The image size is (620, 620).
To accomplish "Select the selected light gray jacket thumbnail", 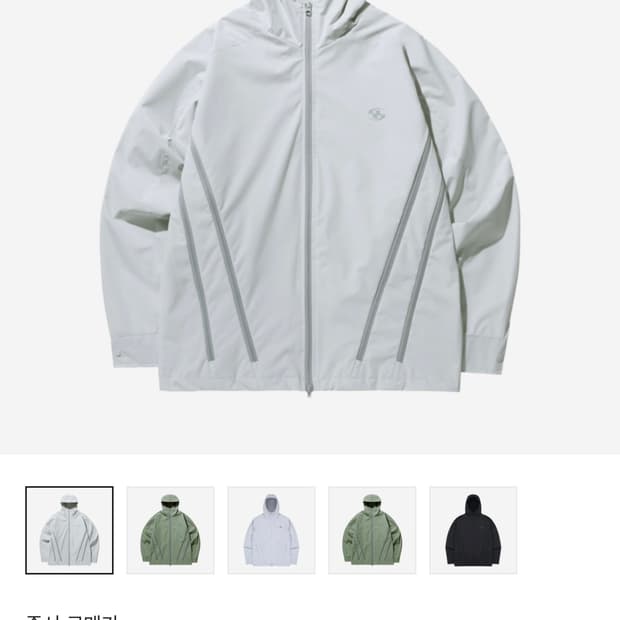I will pos(69,530).
